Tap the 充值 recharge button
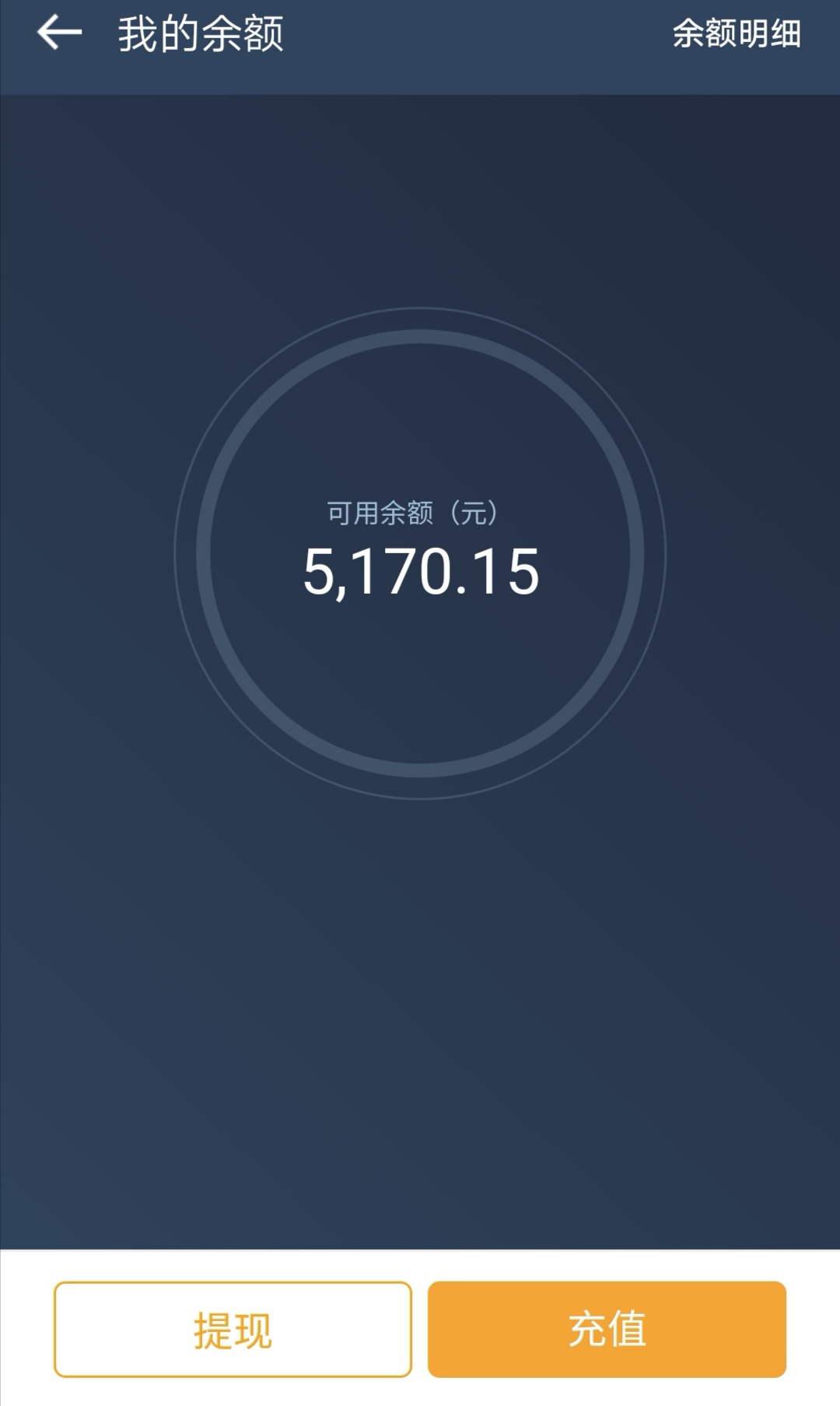Image resolution: width=840 pixels, height=1406 pixels. pyautogui.click(x=607, y=1329)
